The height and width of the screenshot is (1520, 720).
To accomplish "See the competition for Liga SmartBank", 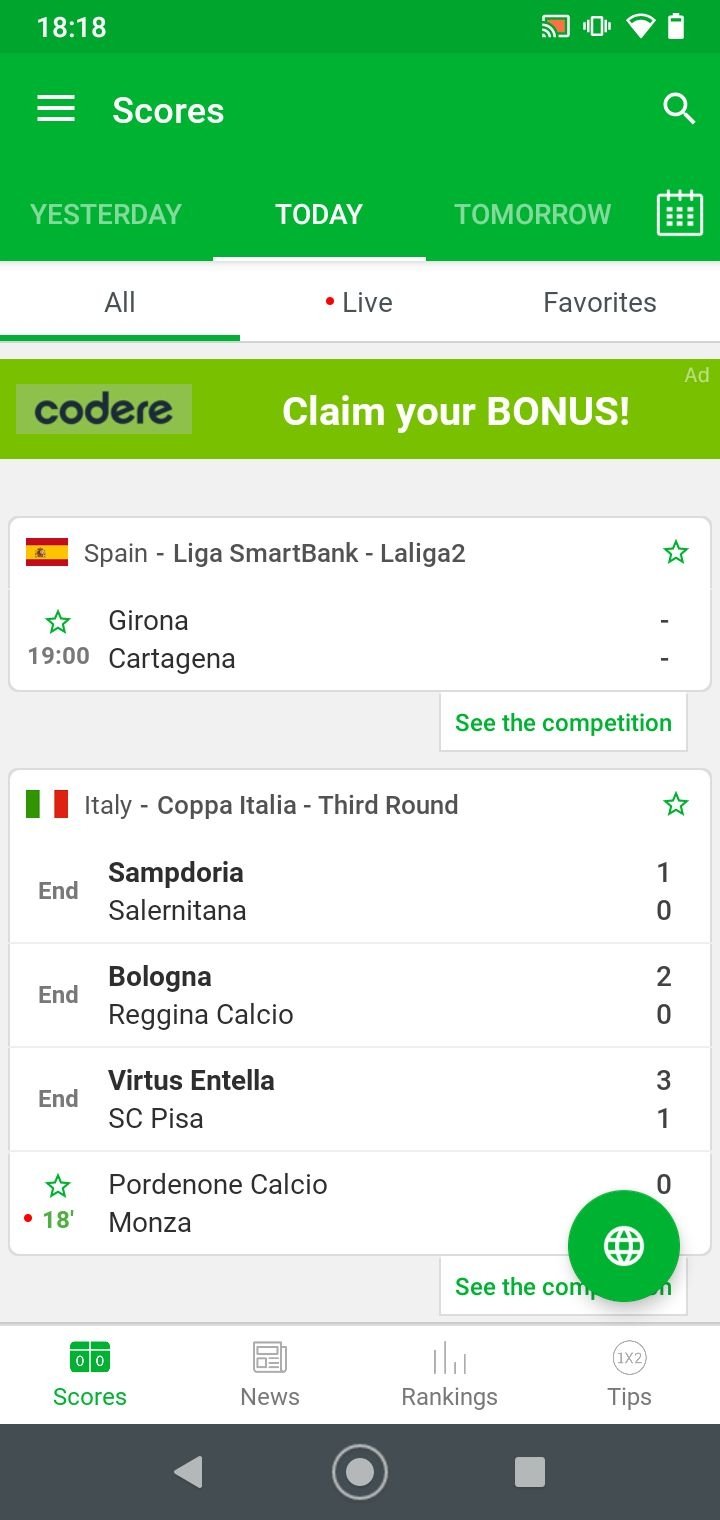I will tap(563, 723).
